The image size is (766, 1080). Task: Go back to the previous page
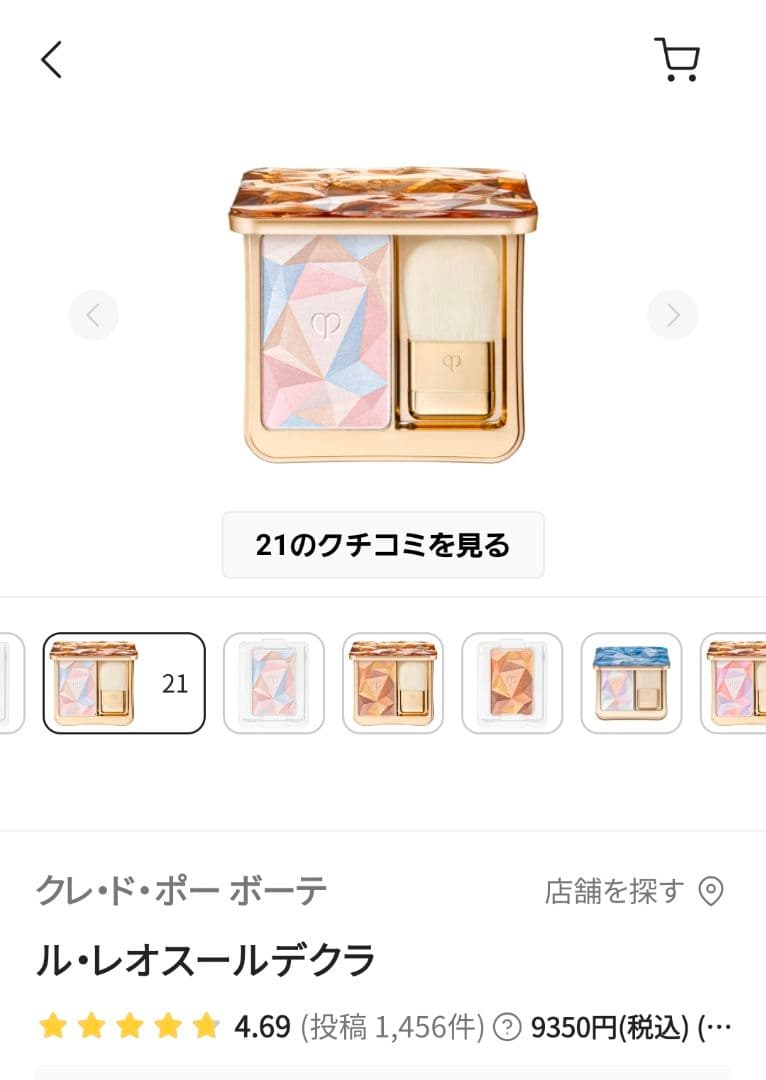coord(51,60)
